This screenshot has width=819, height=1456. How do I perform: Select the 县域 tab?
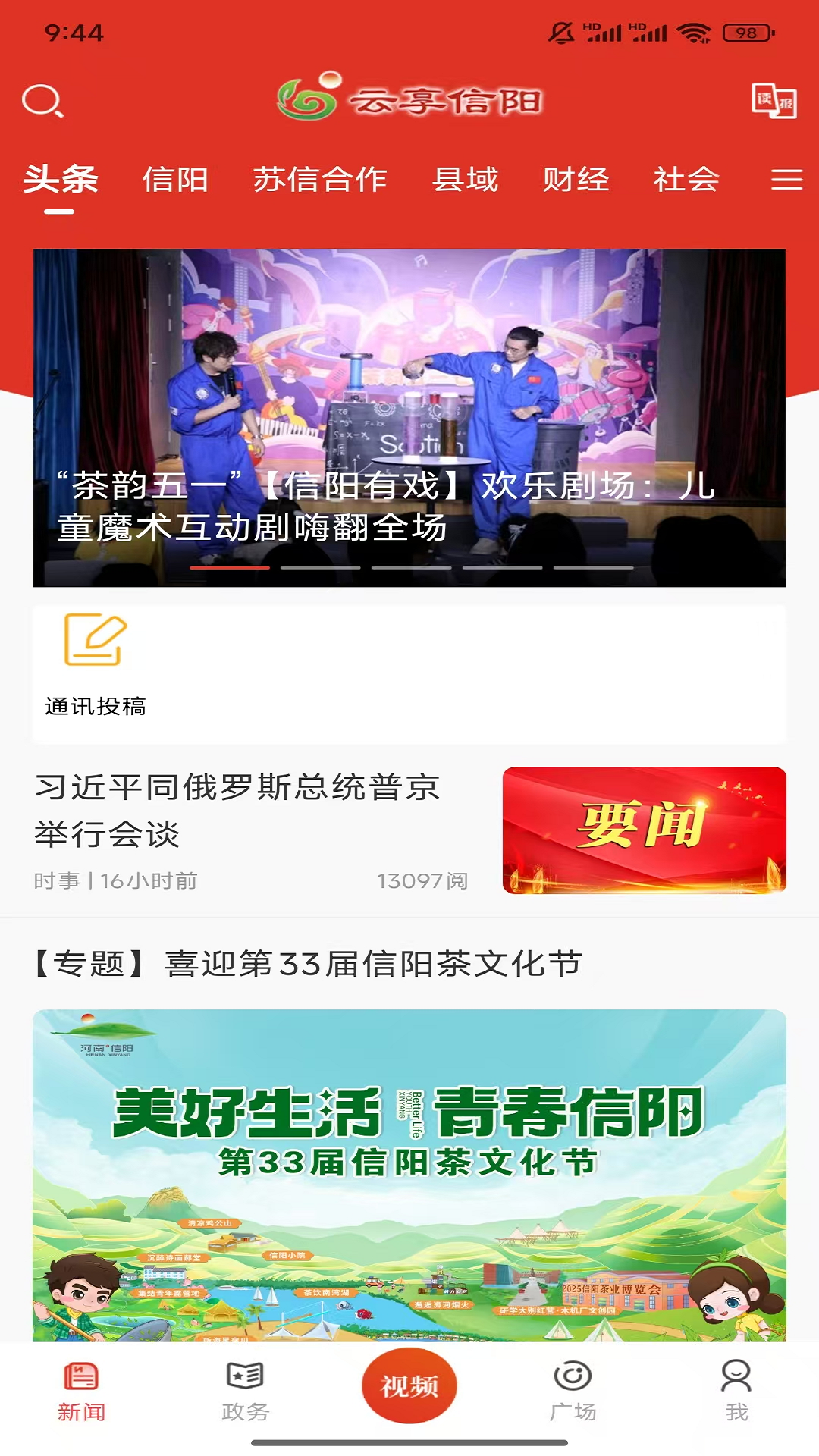coord(465,180)
